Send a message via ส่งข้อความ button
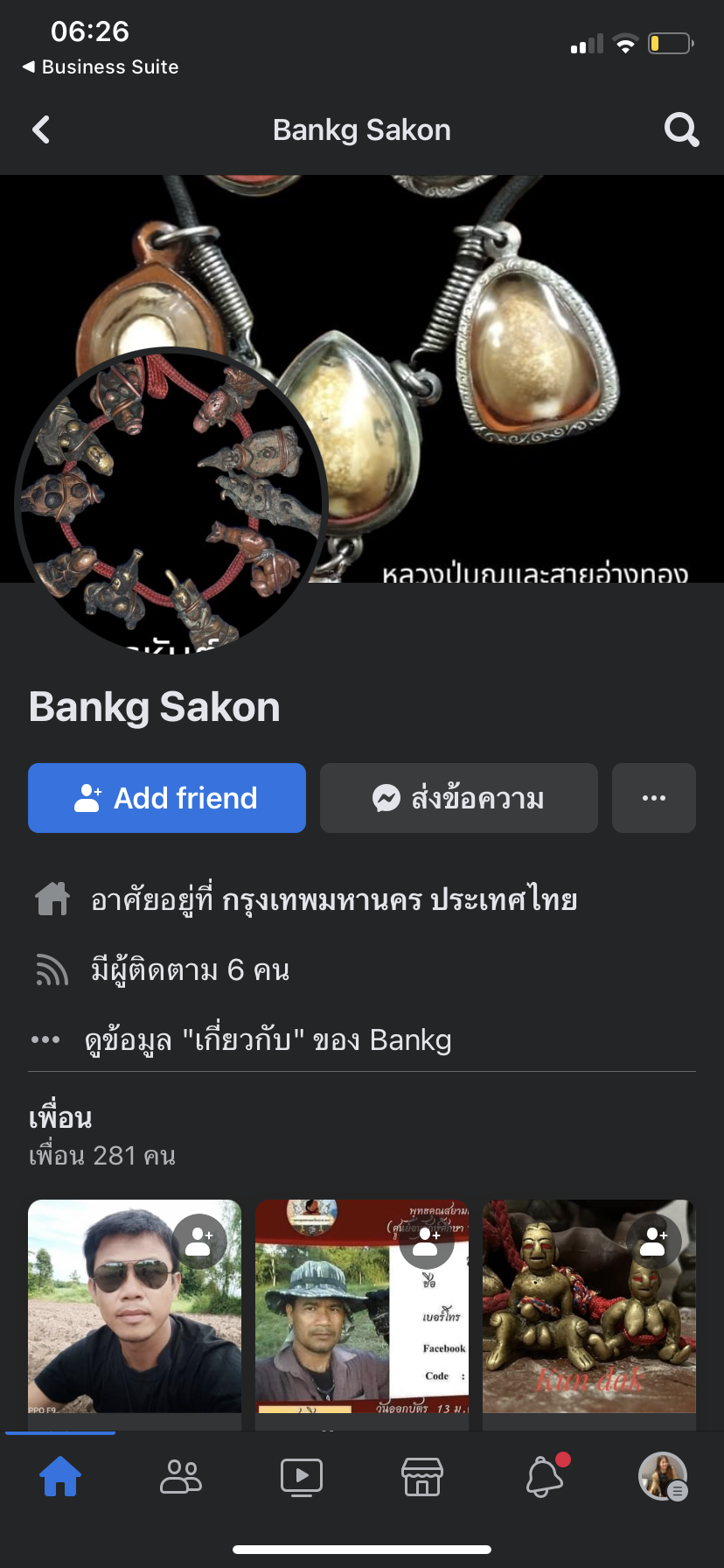The height and width of the screenshot is (1568, 724). (x=459, y=798)
